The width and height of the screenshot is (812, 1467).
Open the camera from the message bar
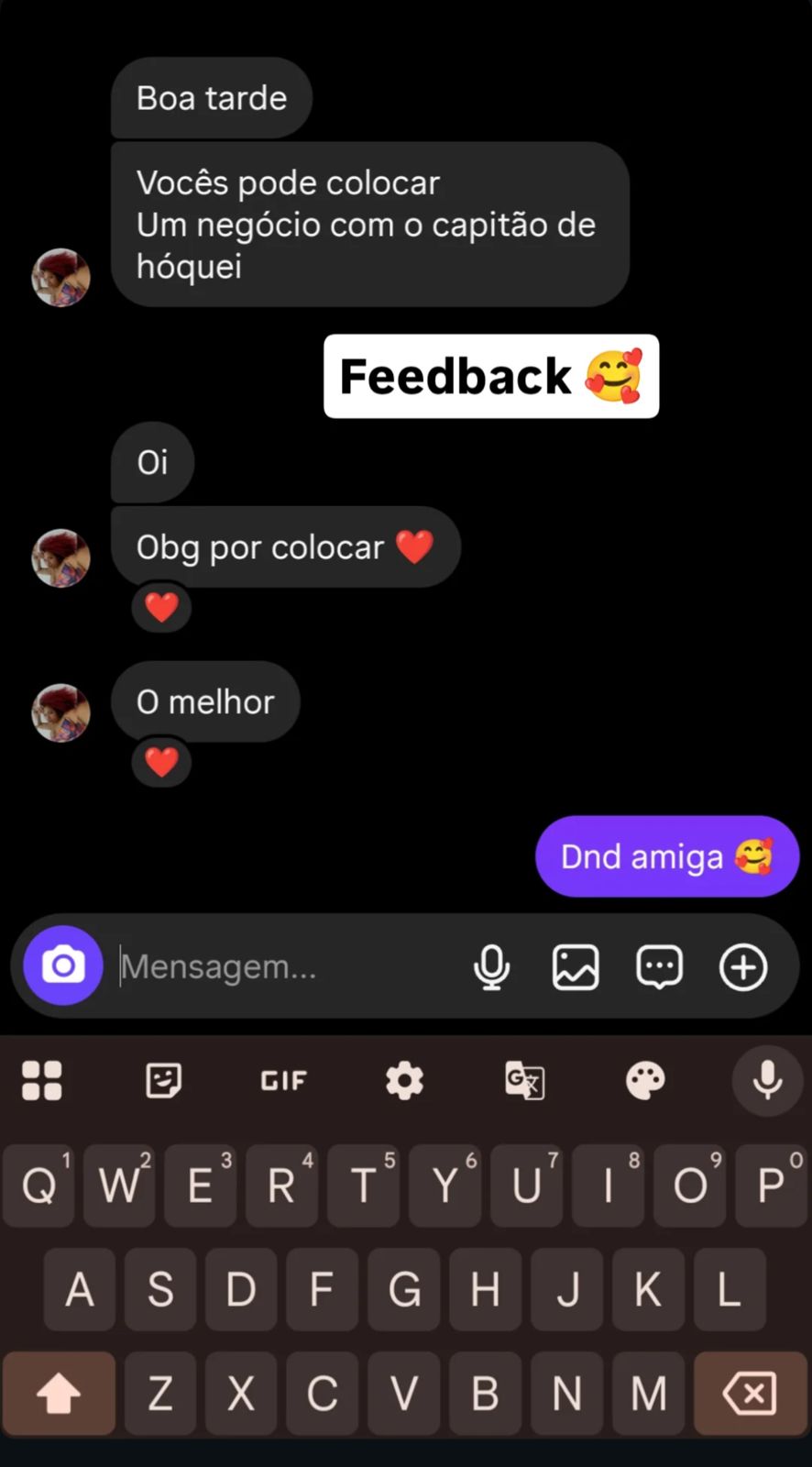(x=63, y=965)
